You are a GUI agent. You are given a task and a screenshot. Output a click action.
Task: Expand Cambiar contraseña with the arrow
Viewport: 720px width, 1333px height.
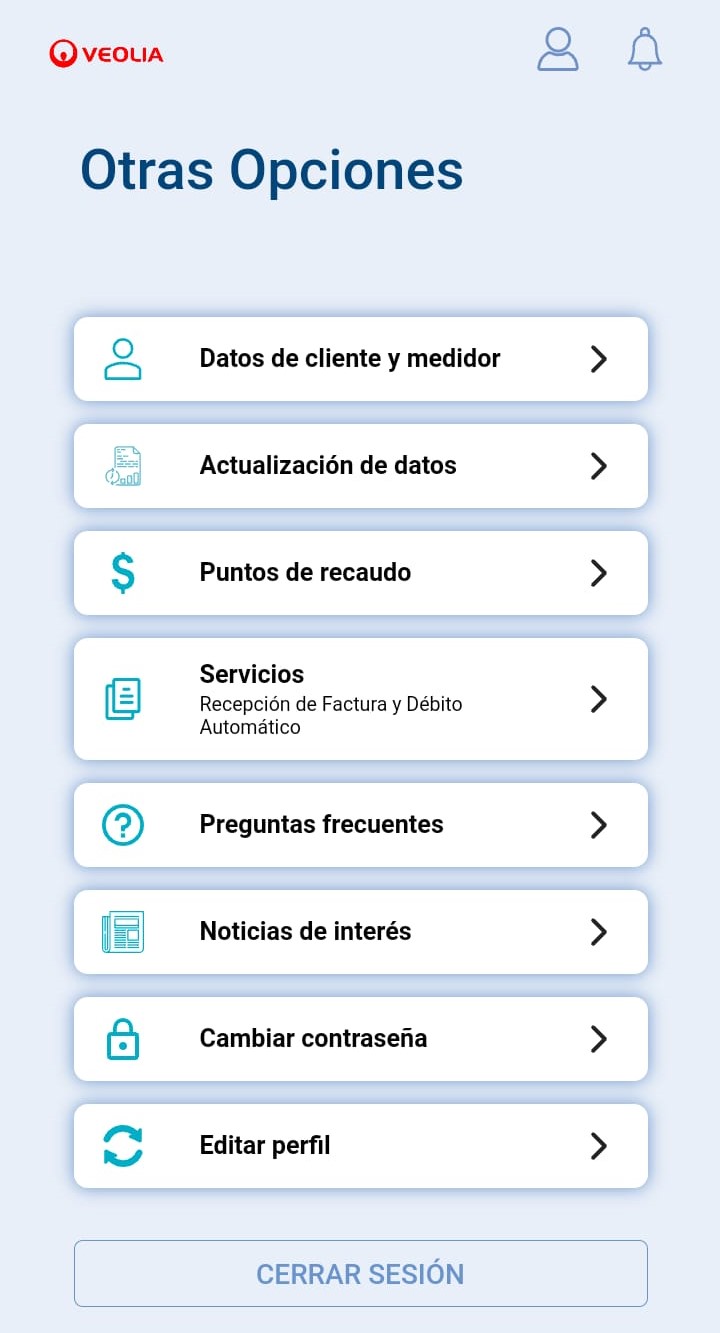tap(598, 1038)
